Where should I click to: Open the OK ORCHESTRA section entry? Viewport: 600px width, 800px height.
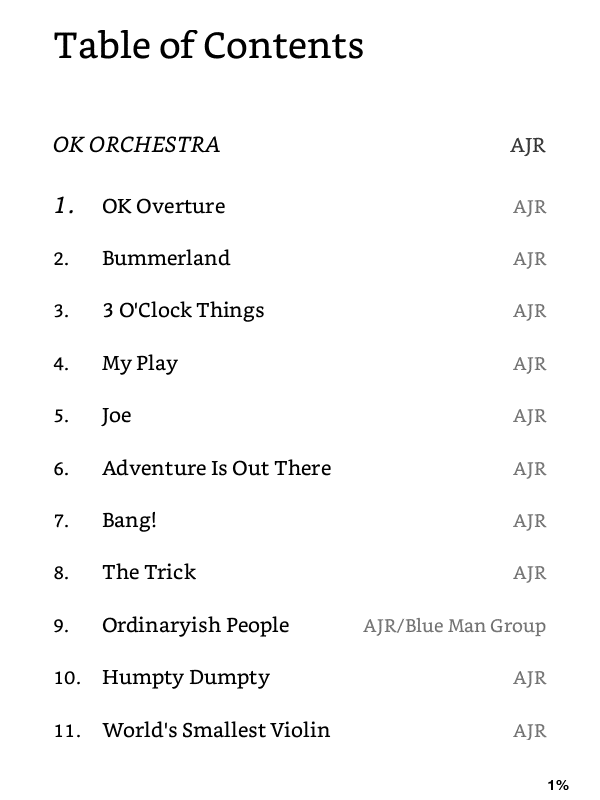coord(136,145)
